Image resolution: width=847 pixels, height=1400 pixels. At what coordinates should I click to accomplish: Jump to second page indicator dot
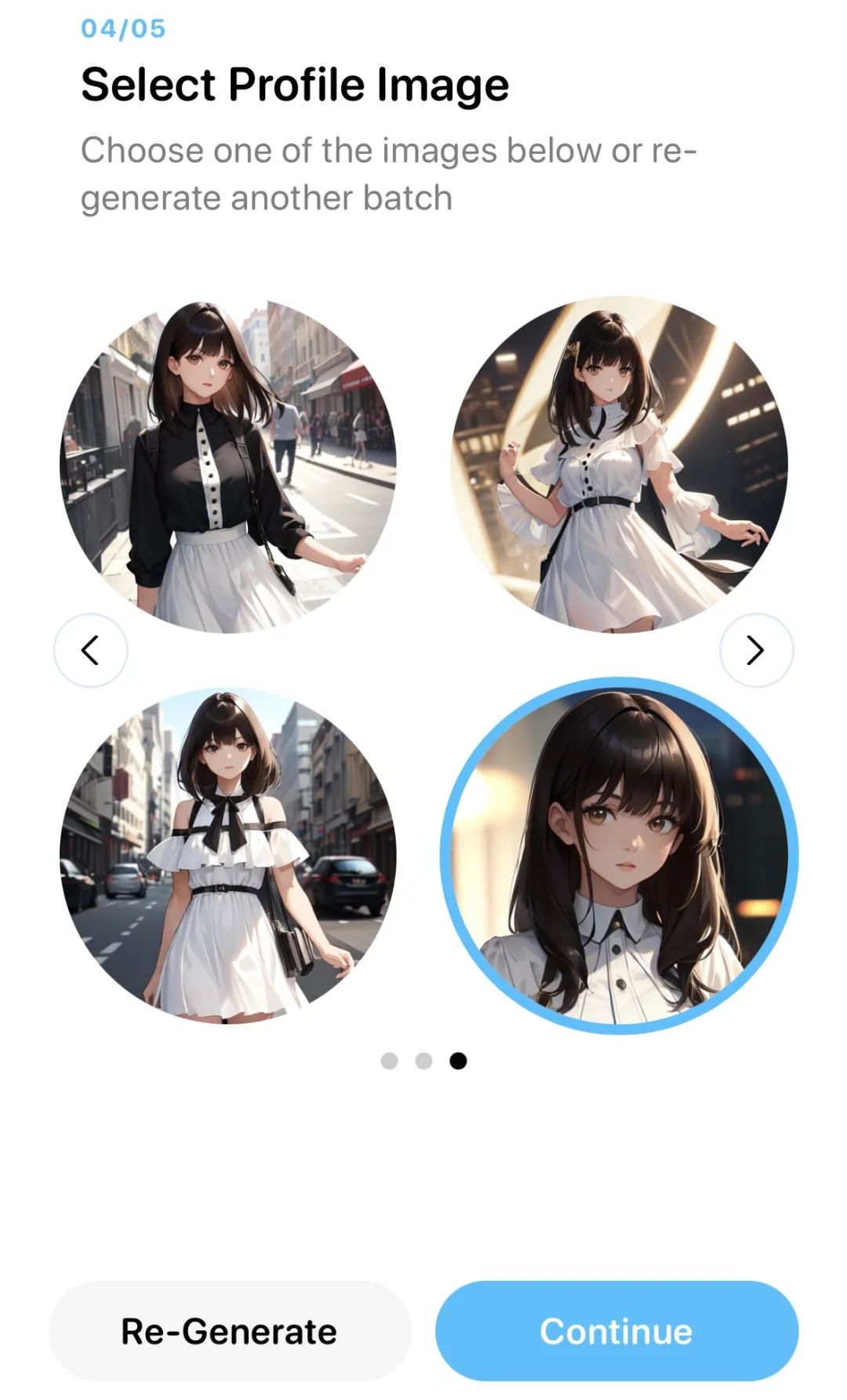(x=423, y=1061)
